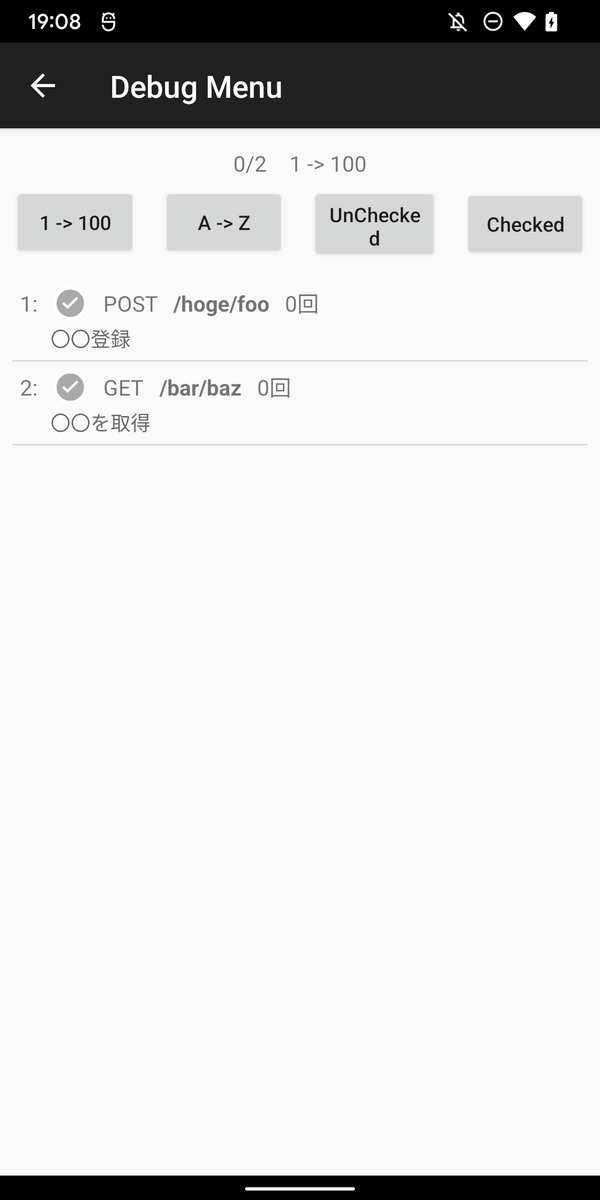Image resolution: width=600 pixels, height=1200 pixels.
Task: Go back using the app bar arrow
Action: pyautogui.click(x=42, y=86)
